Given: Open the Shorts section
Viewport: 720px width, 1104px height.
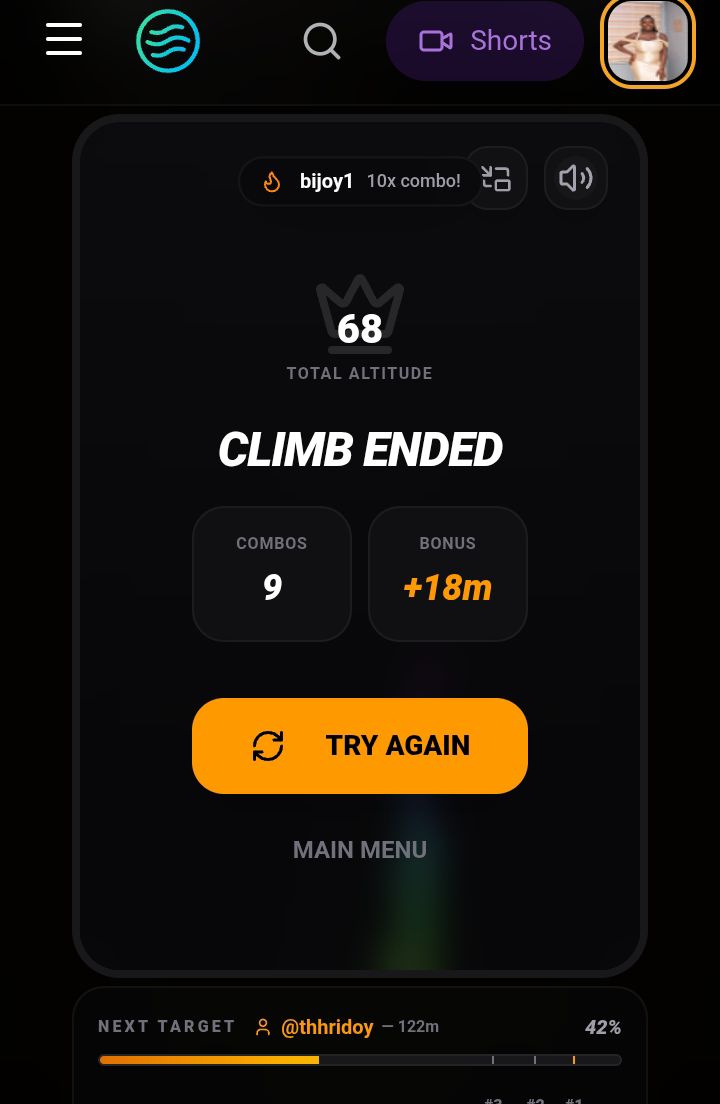Looking at the screenshot, I should point(485,41).
